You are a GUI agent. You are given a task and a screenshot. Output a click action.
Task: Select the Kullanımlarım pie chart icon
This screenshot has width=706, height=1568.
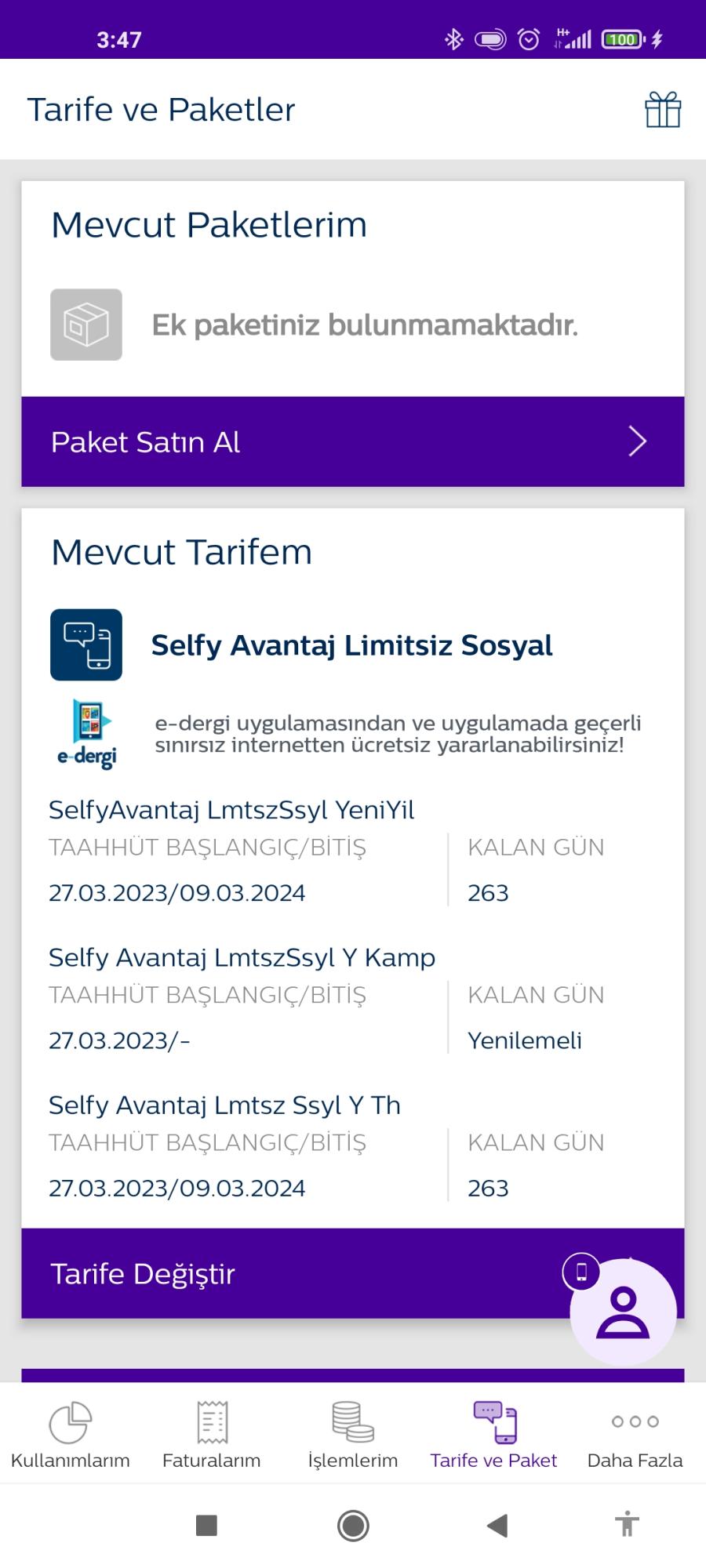point(70,1421)
